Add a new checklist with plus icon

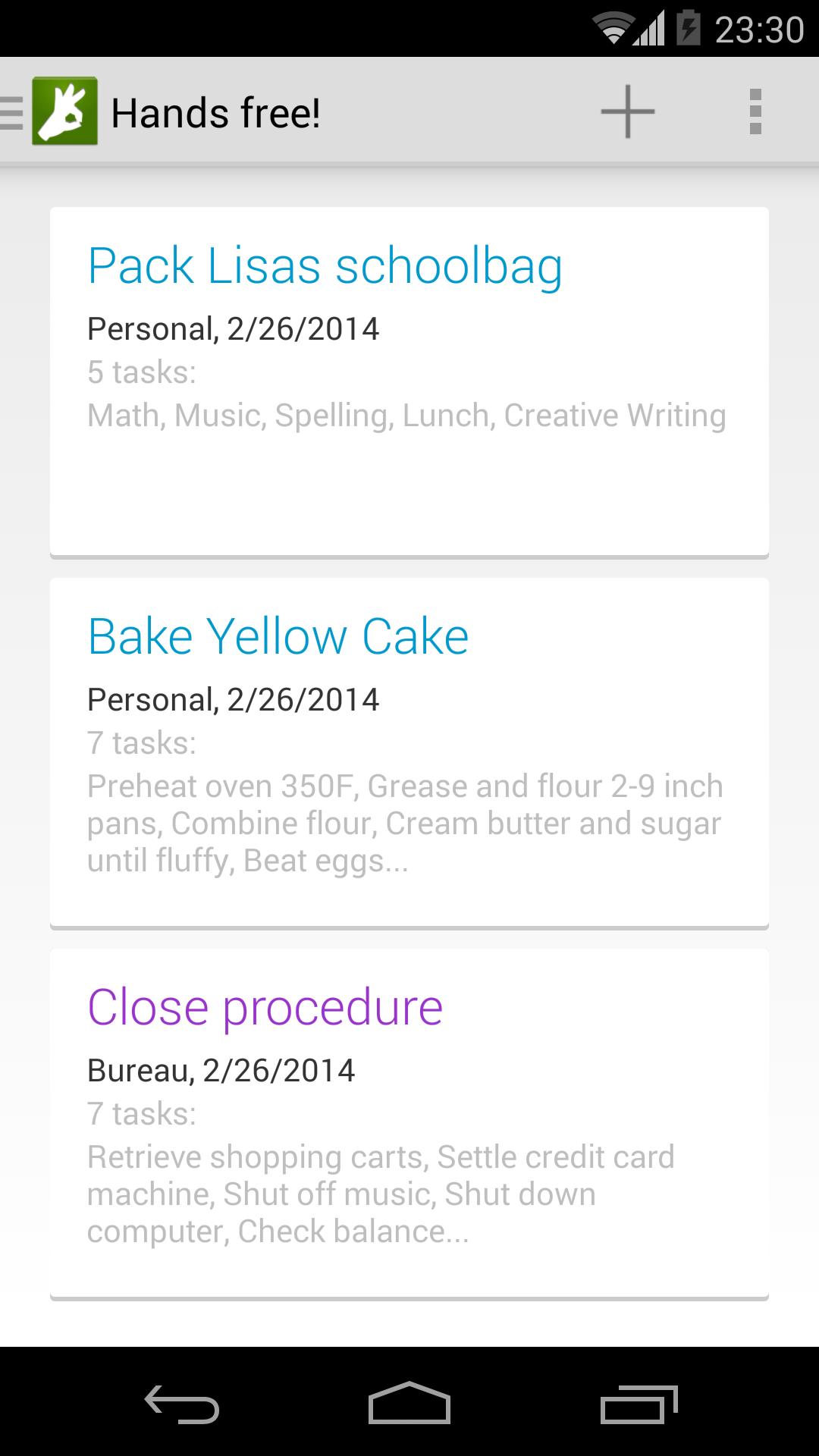click(627, 112)
